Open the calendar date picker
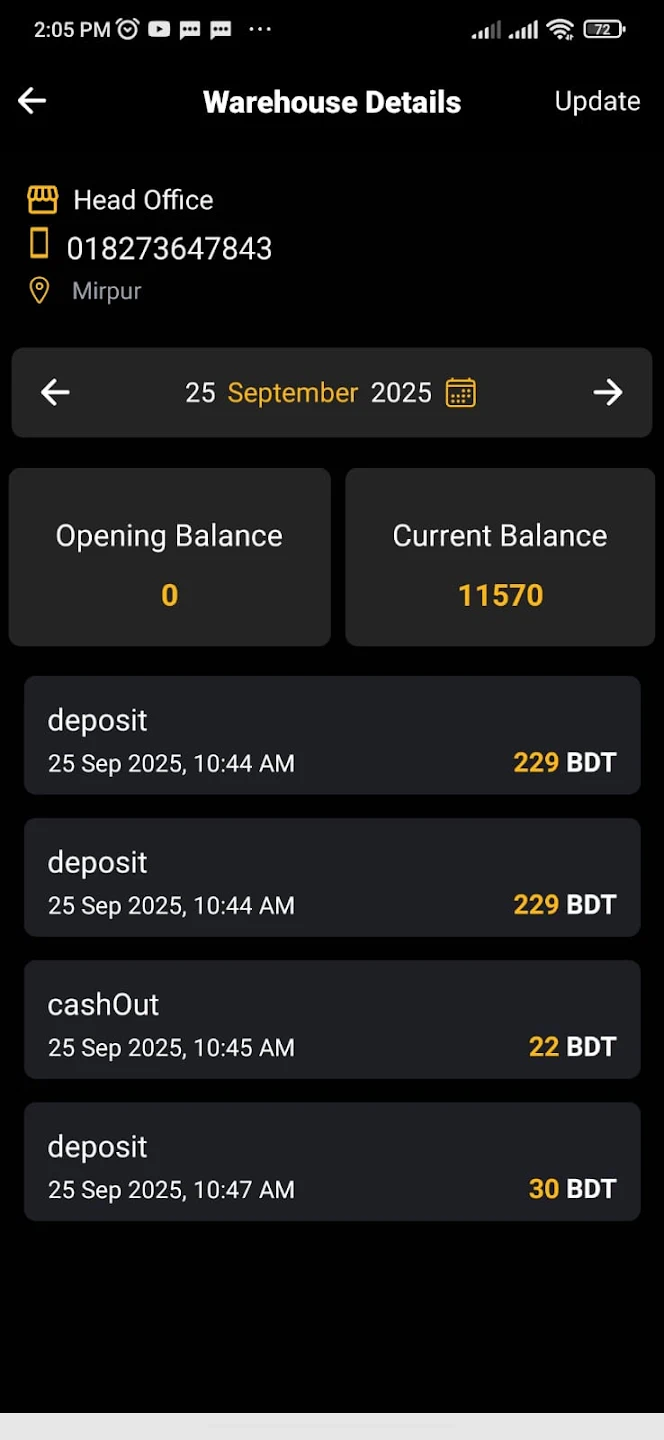 tap(460, 392)
